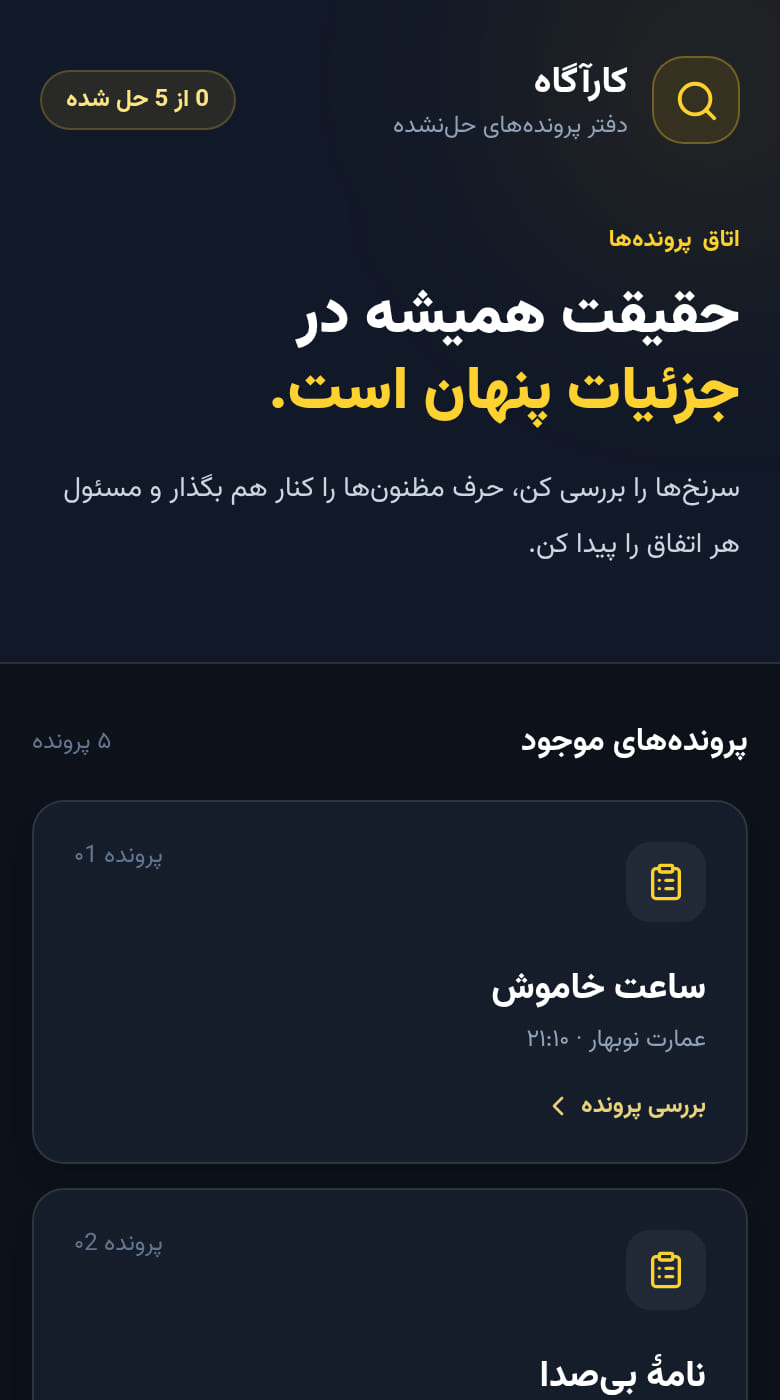Image resolution: width=780 pixels, height=1400 pixels.
Task: Open the ساعت خاموش case card
Action: pyautogui.click(x=390, y=981)
